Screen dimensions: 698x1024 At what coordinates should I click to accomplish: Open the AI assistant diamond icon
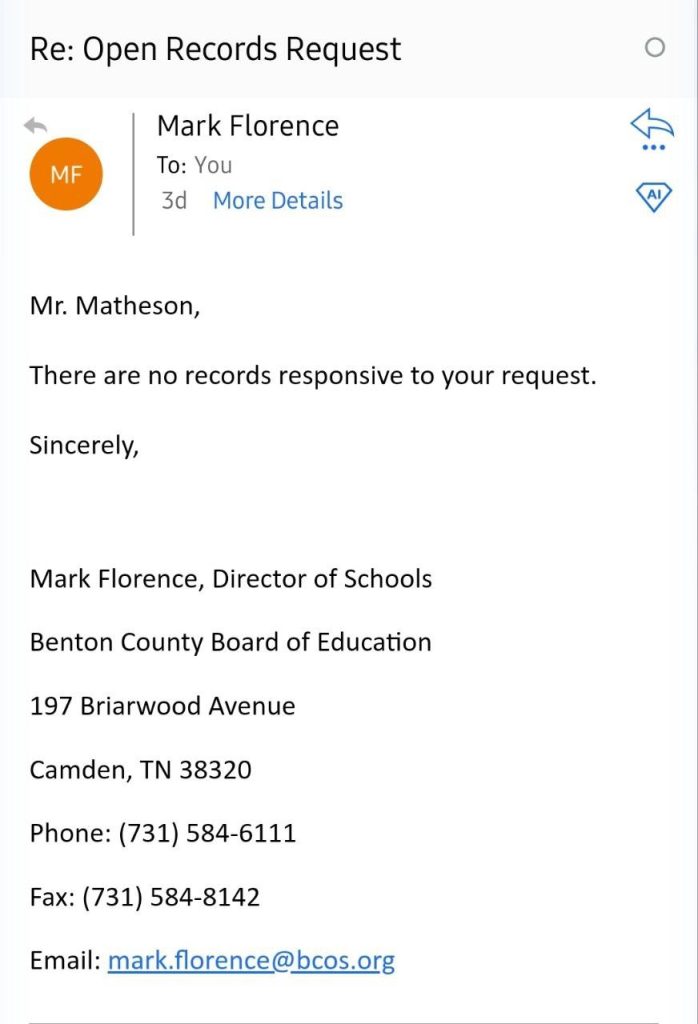click(654, 197)
